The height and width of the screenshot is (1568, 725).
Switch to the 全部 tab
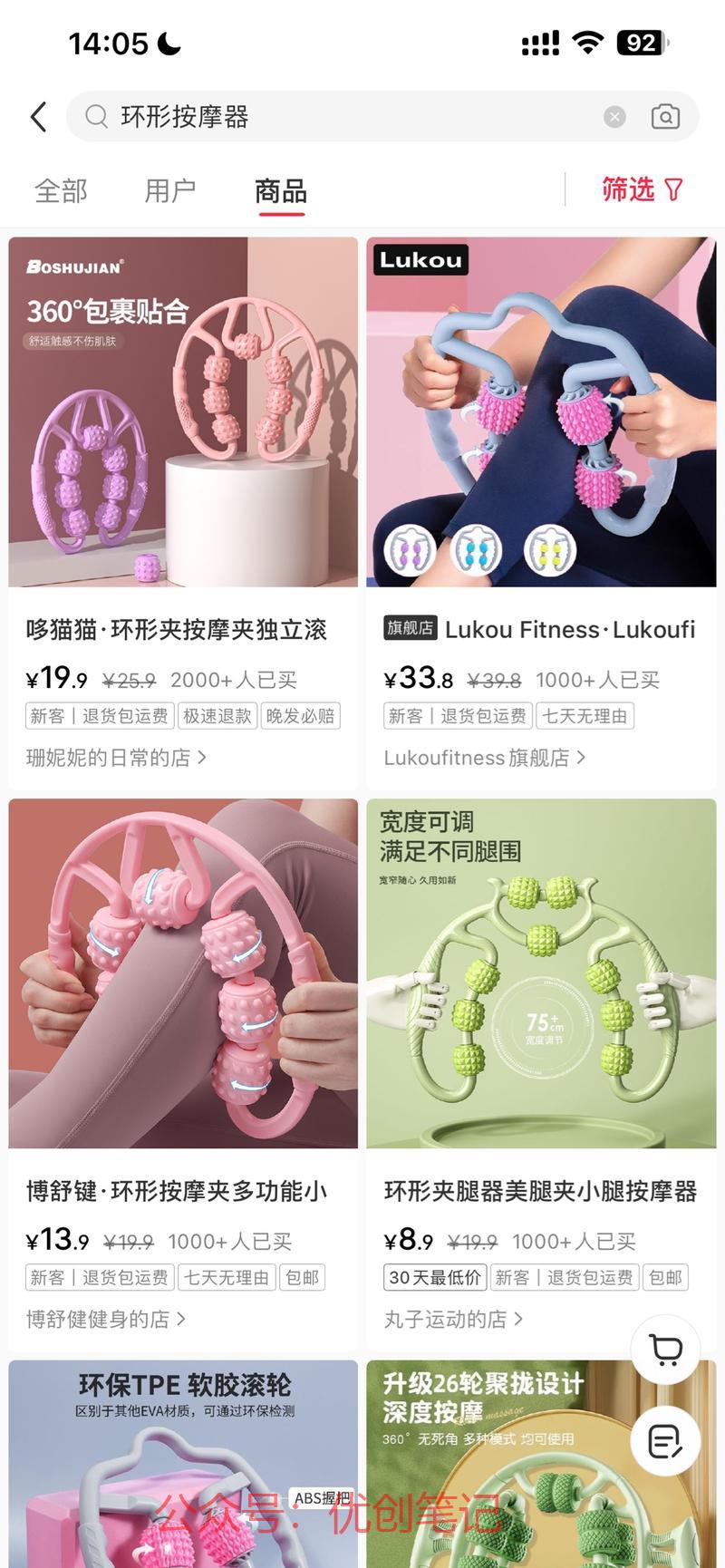click(61, 191)
